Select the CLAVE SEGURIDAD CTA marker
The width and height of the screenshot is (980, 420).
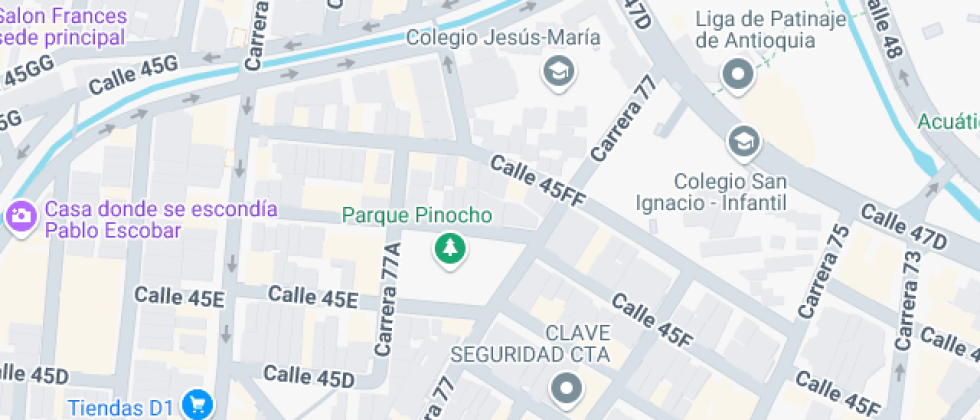[x=566, y=387]
